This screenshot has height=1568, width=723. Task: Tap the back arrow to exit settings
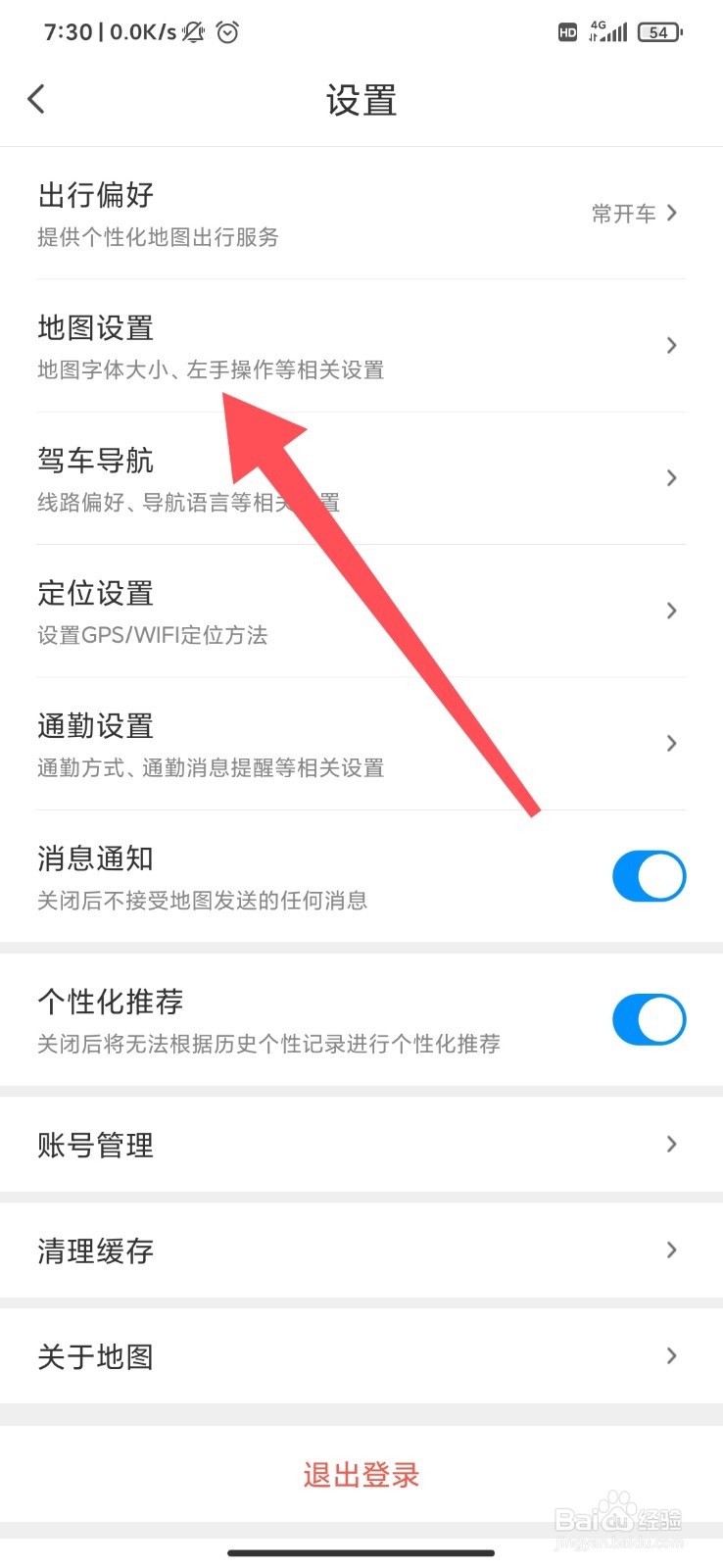36,99
